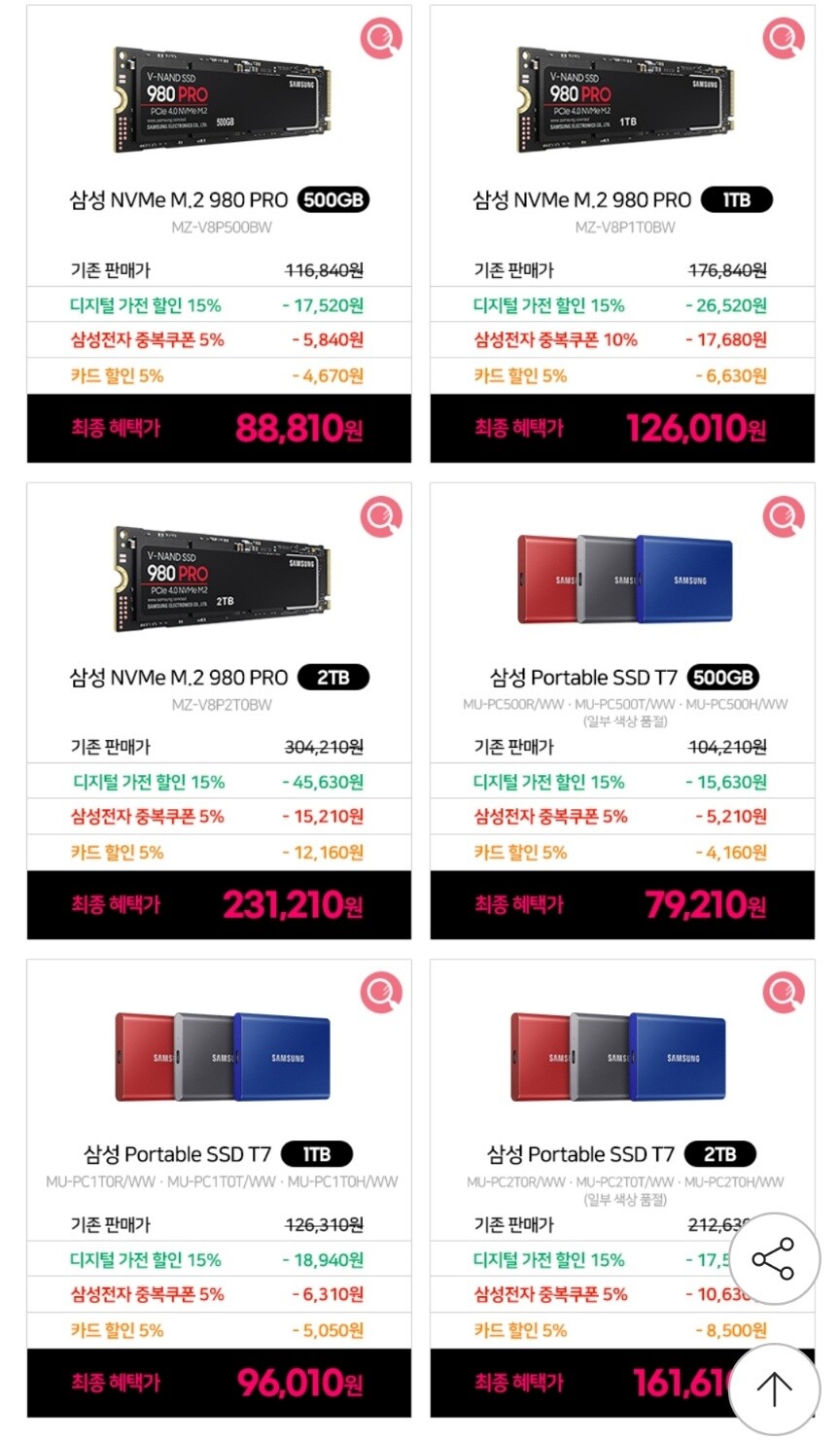This screenshot has height=1441, width=840.
Task: Tap the magnifier icon on T7 500GB
Action: click(784, 517)
